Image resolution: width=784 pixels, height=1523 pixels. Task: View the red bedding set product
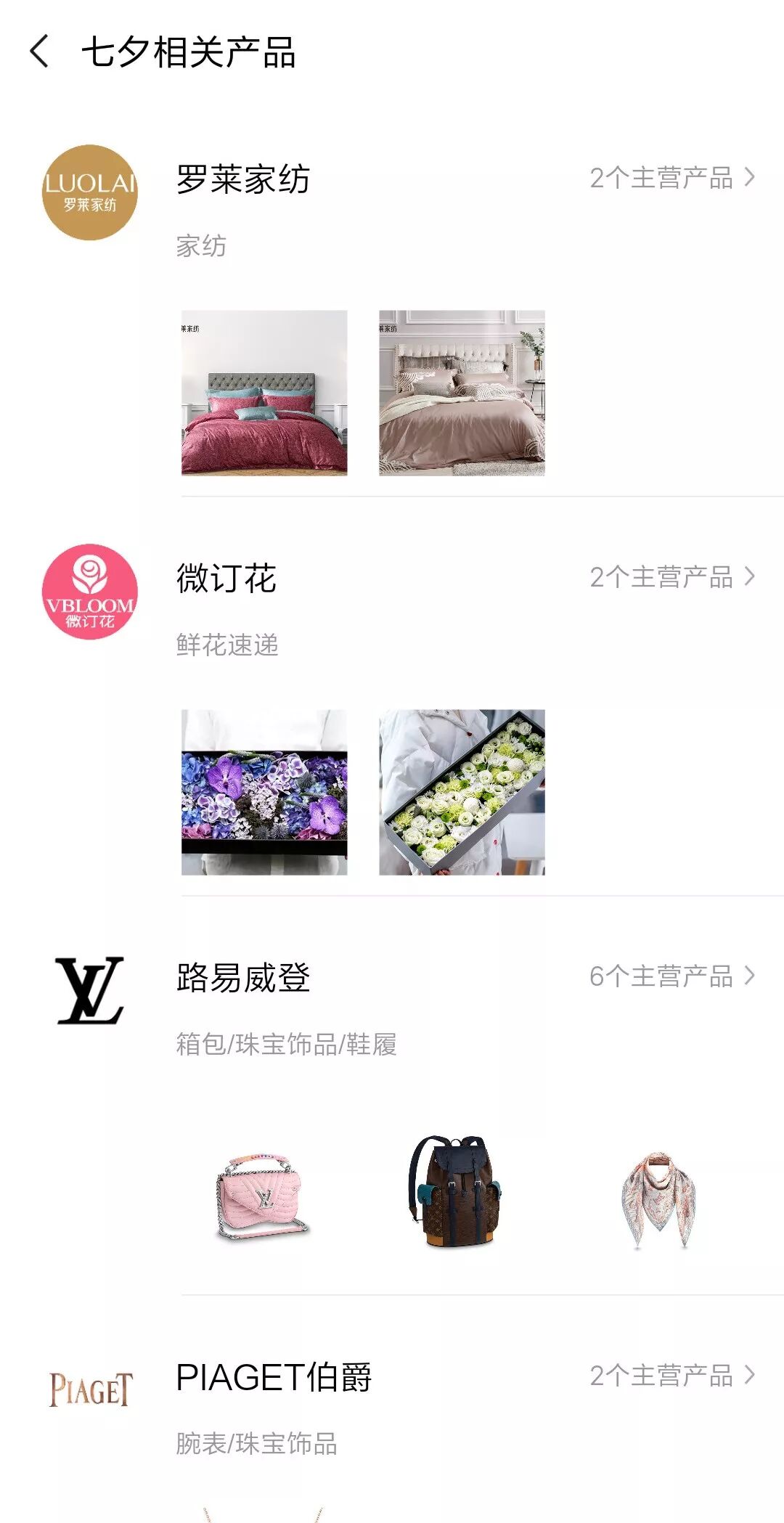tap(264, 393)
